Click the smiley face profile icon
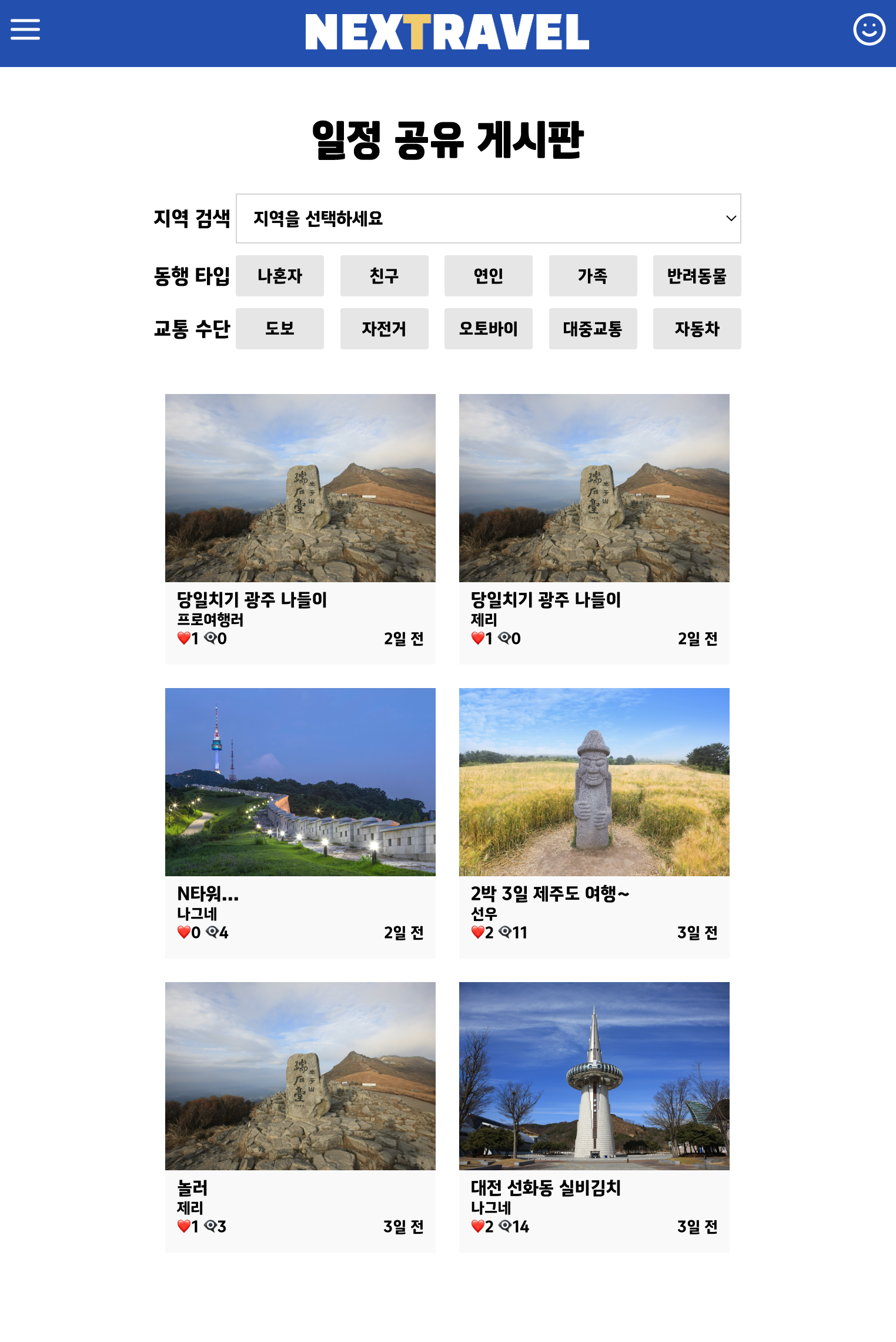Screen dimensions: 896x1342 point(870,30)
